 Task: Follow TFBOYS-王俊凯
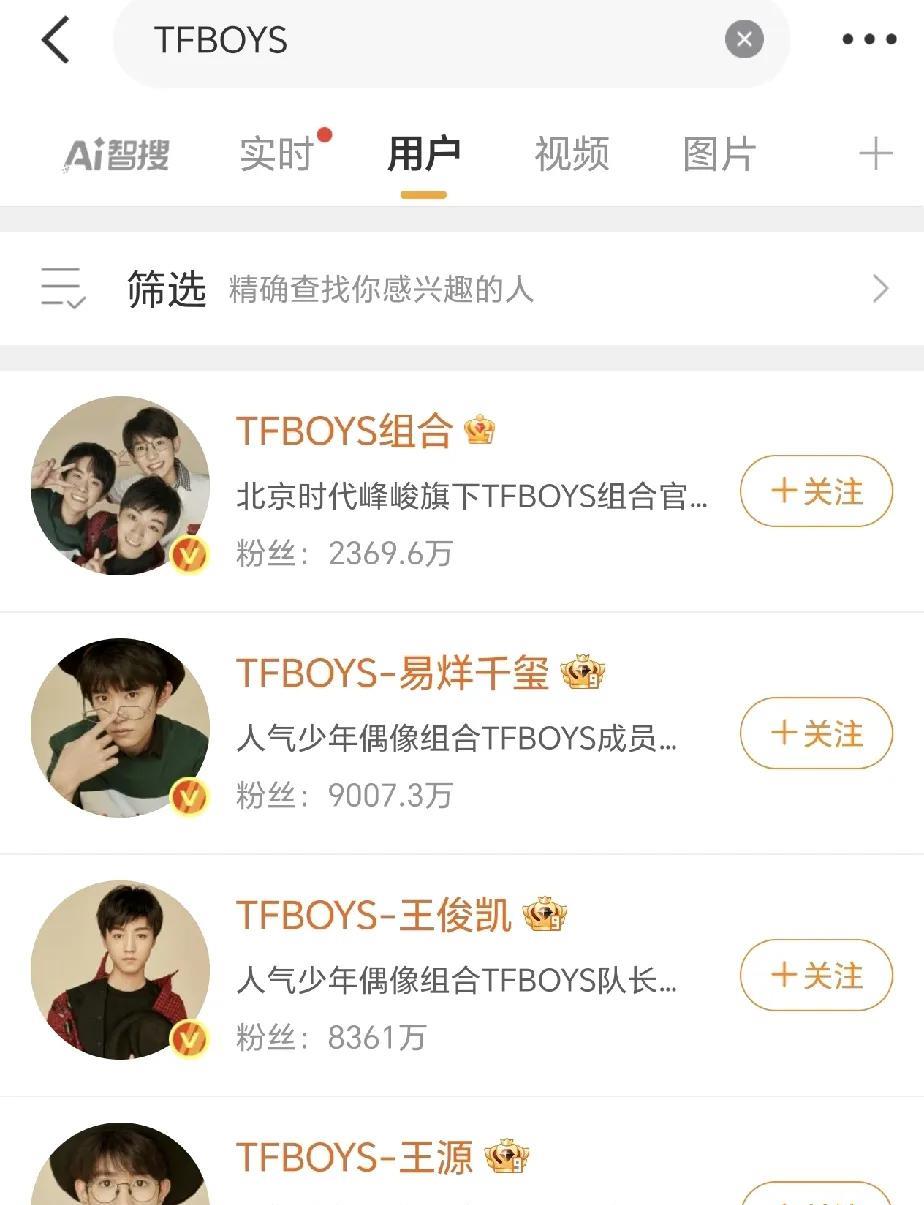click(x=816, y=975)
